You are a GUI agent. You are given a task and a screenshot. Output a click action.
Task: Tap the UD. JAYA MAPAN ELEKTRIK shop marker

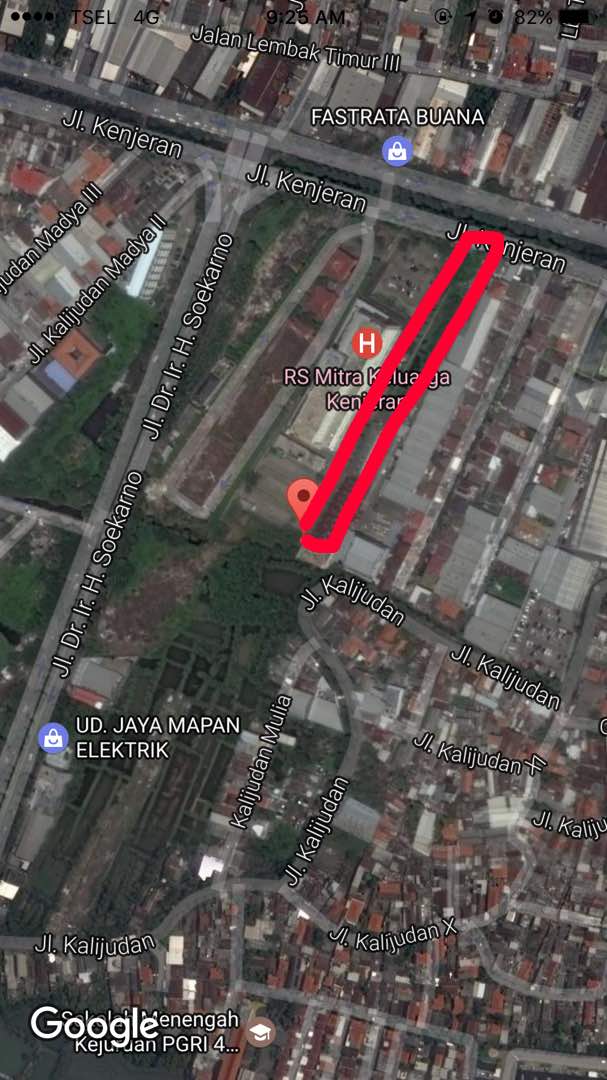click(53, 738)
